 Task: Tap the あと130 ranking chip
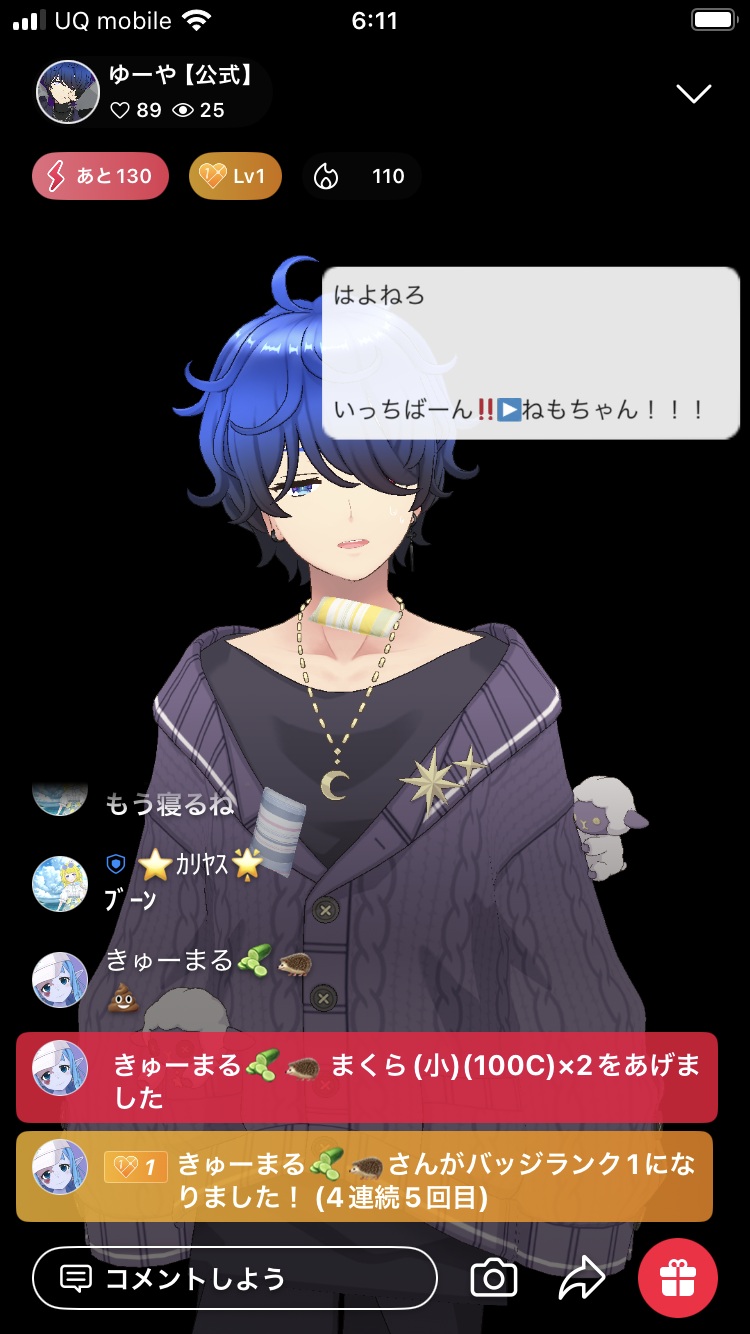tap(100, 177)
